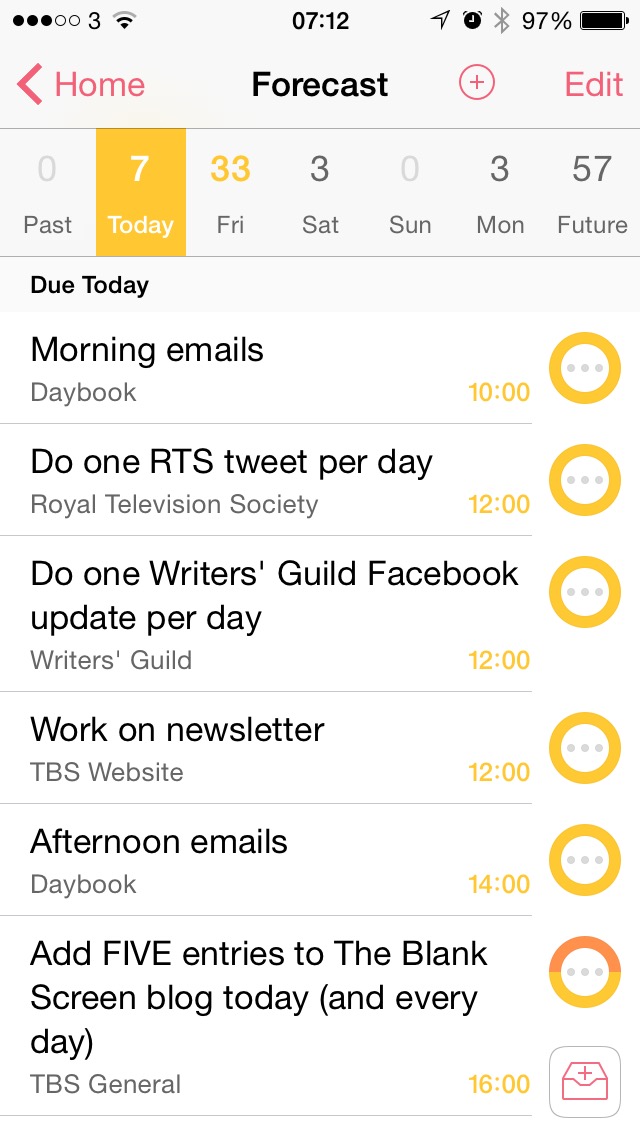
Task: Mark Morning emails as complete
Action: click(x=585, y=368)
